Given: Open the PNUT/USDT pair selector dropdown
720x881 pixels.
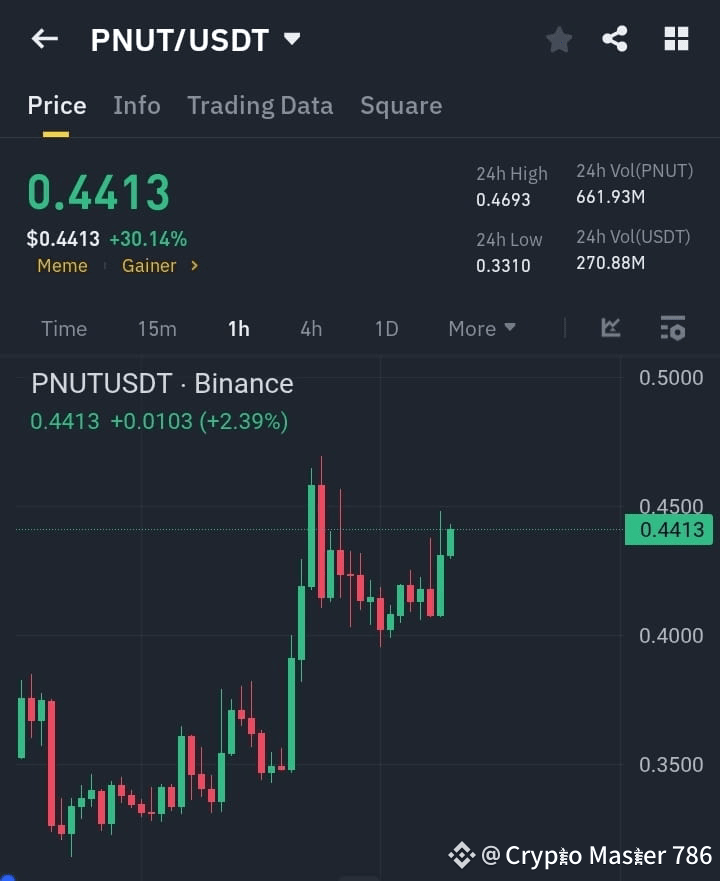Looking at the screenshot, I should pos(290,39).
